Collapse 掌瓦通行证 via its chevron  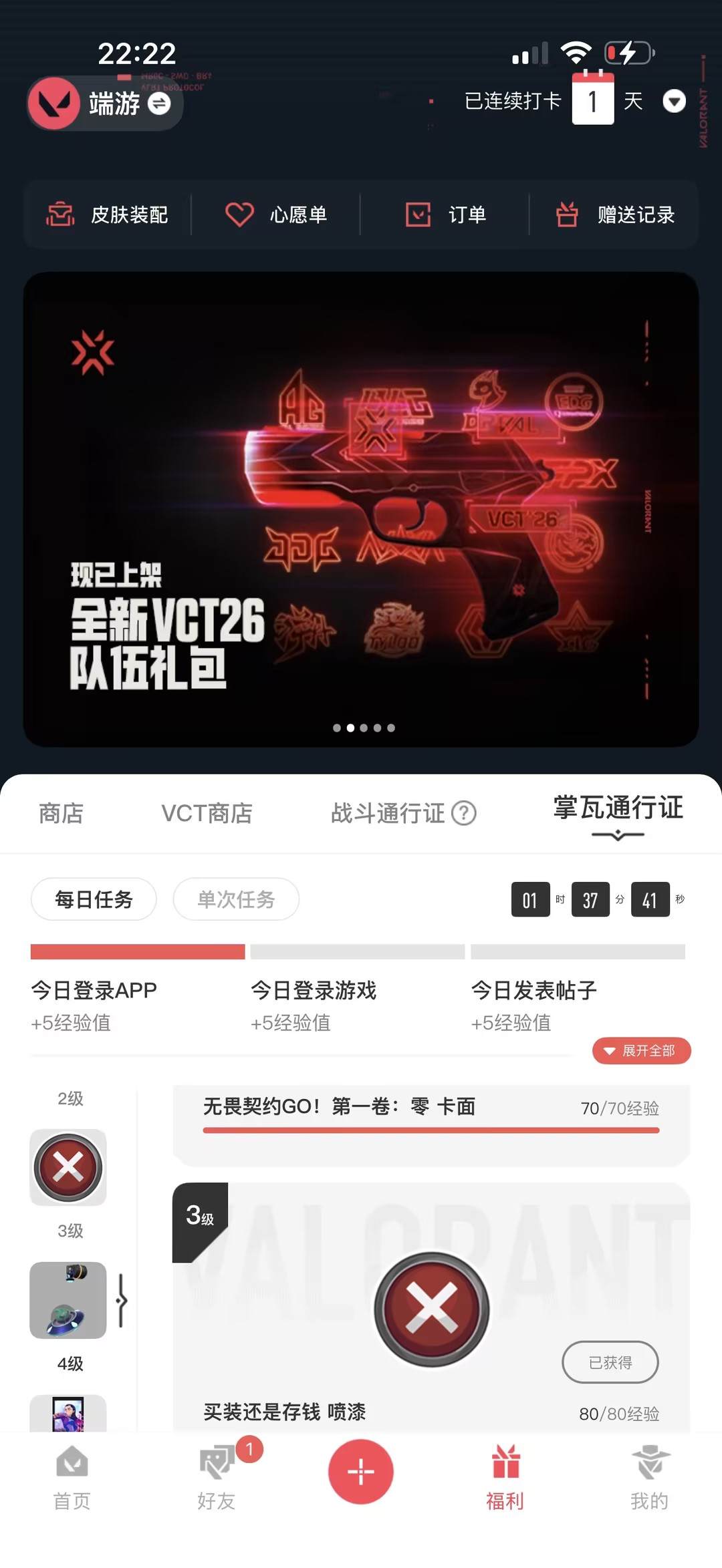pyautogui.click(x=618, y=835)
